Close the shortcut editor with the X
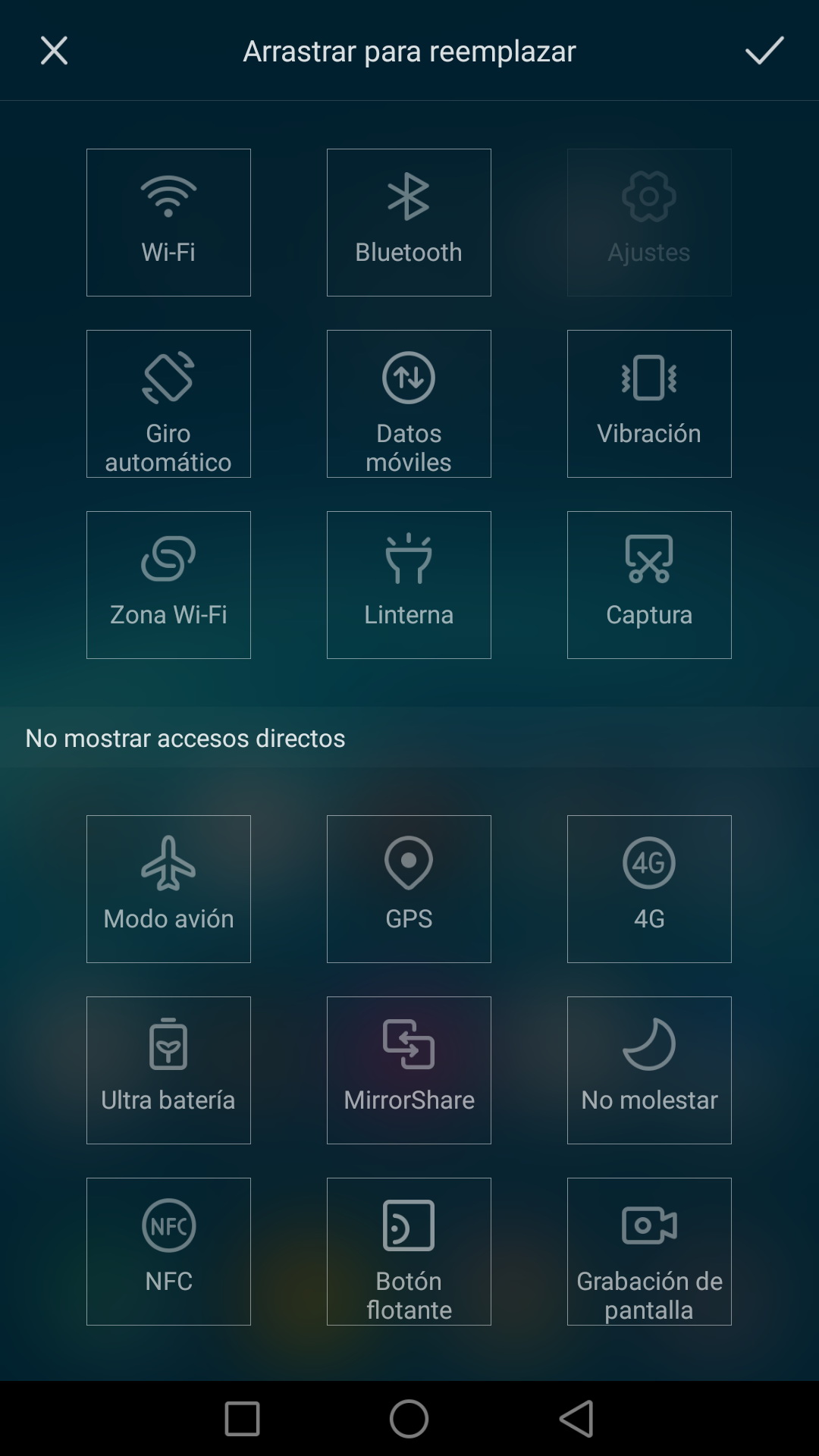The height and width of the screenshot is (1456, 819). click(54, 51)
